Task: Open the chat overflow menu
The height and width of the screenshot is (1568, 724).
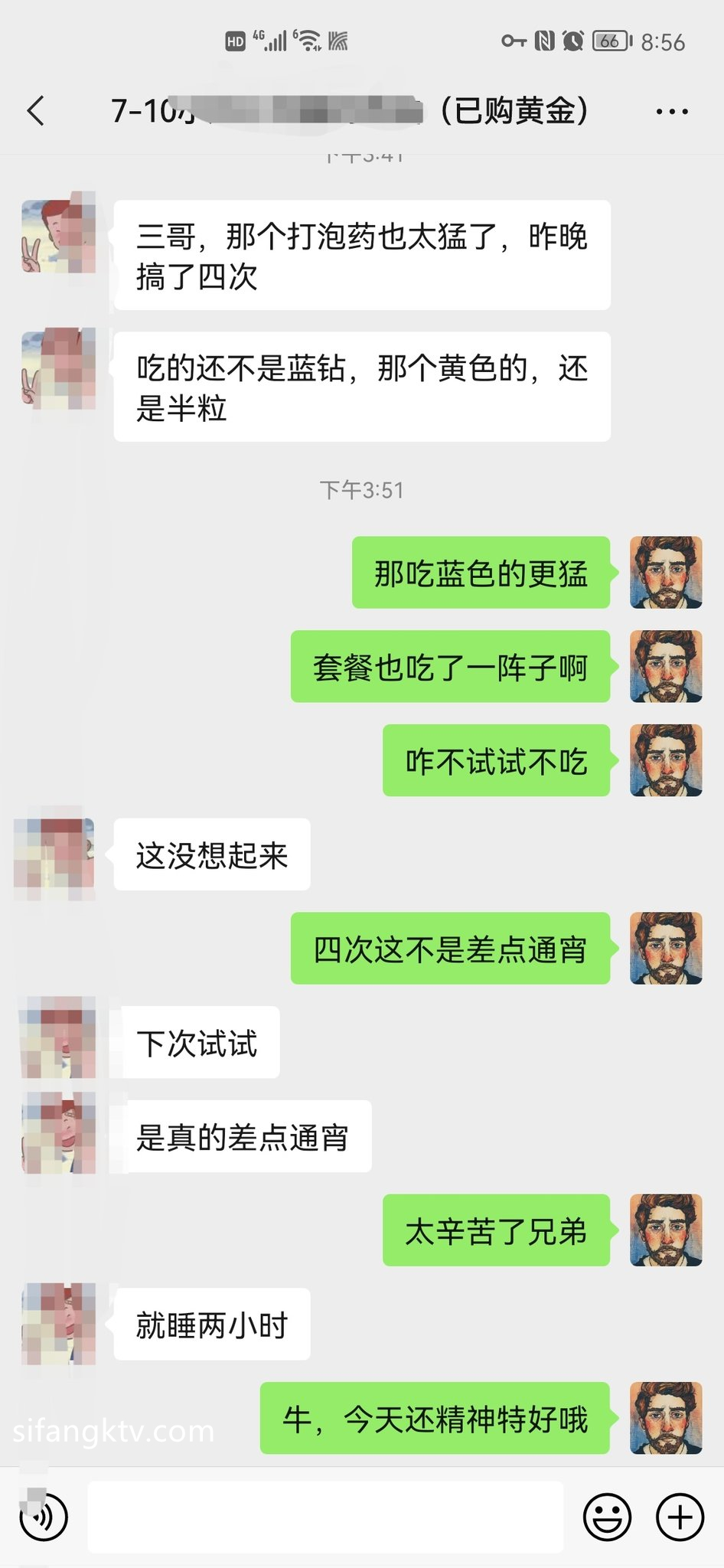Action: pos(672,112)
